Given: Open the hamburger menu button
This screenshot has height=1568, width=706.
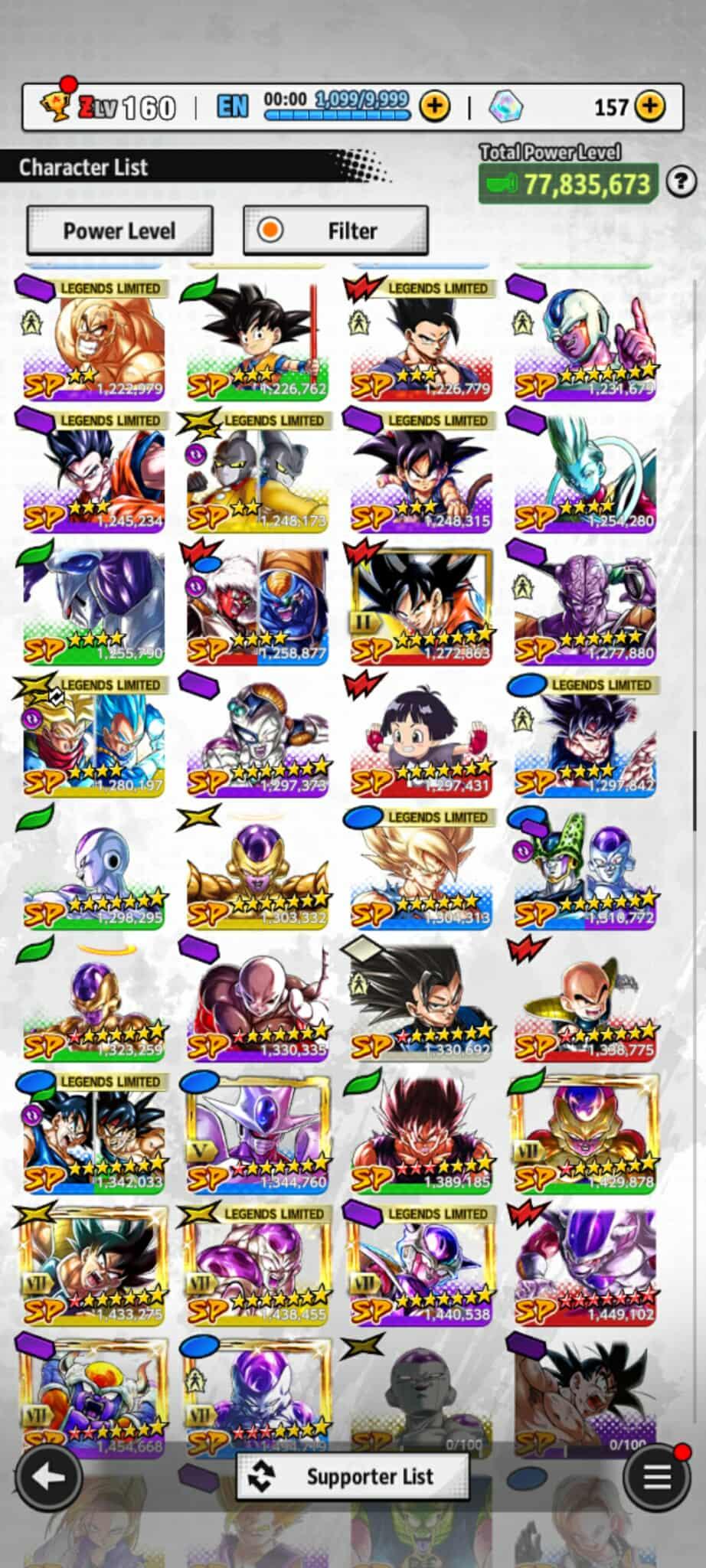Looking at the screenshot, I should tap(656, 1477).
